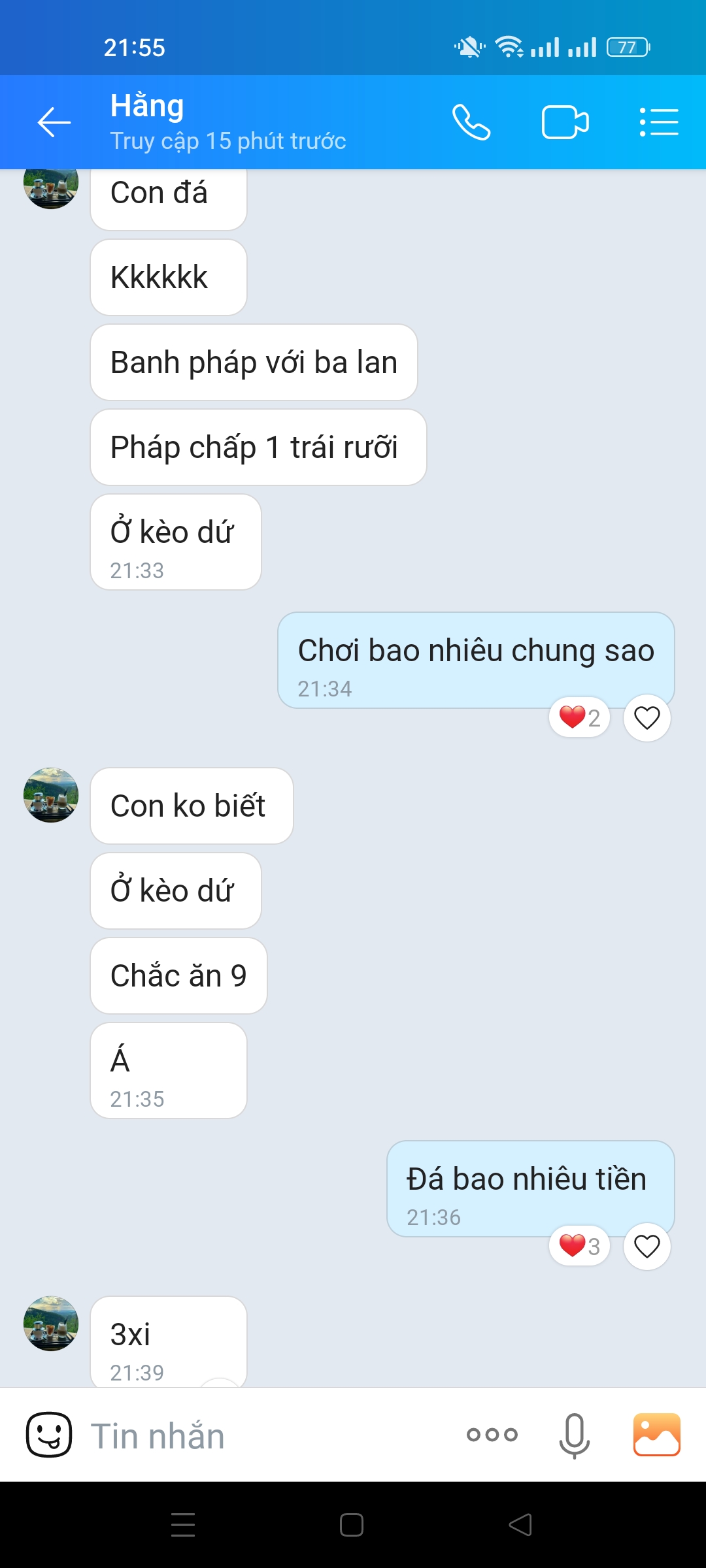The width and height of the screenshot is (706, 1568).
Task: Like the message "Đá bao nhiêu tiền"
Action: coord(647,1247)
